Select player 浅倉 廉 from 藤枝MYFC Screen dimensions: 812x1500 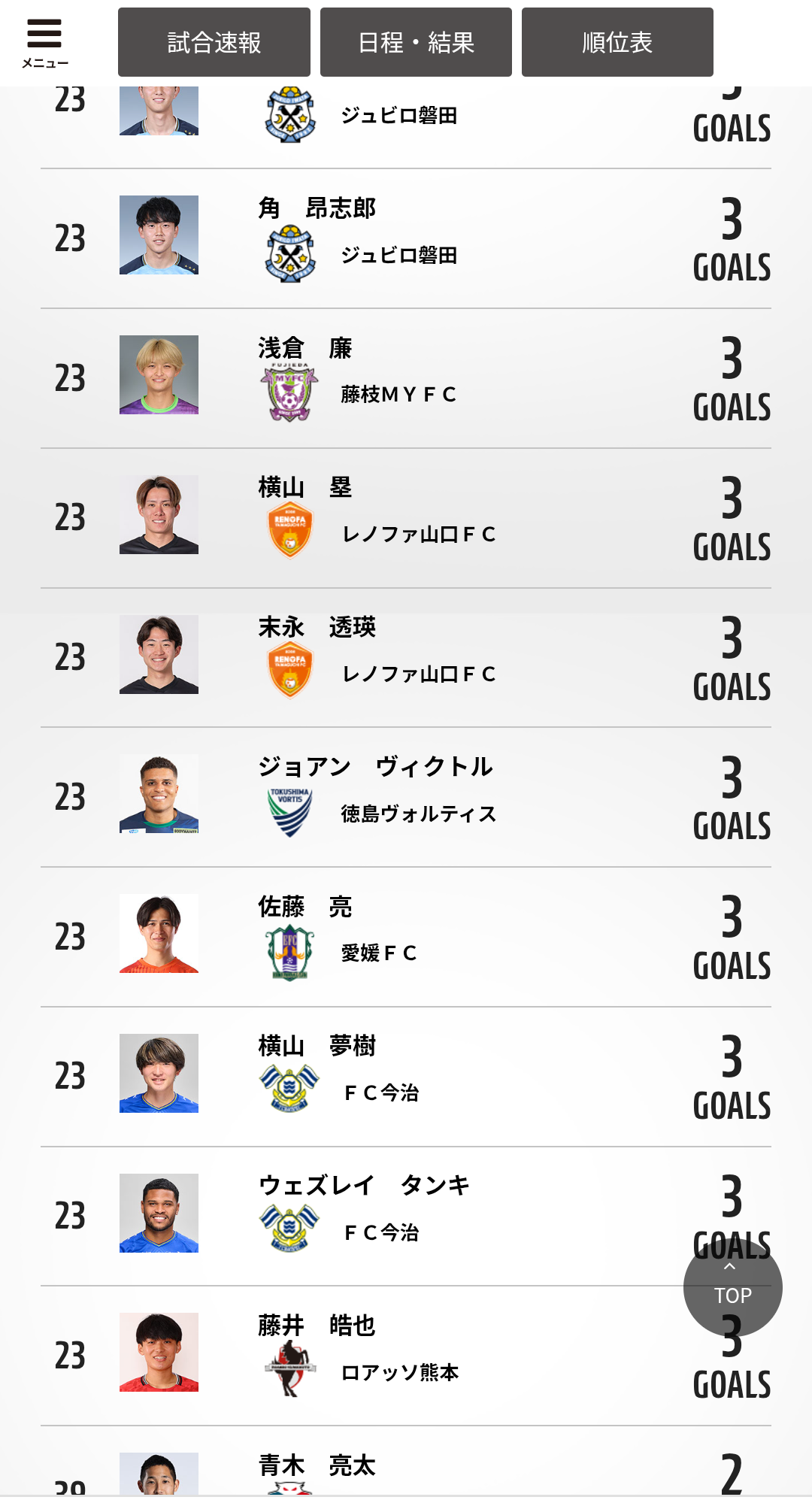(406, 378)
